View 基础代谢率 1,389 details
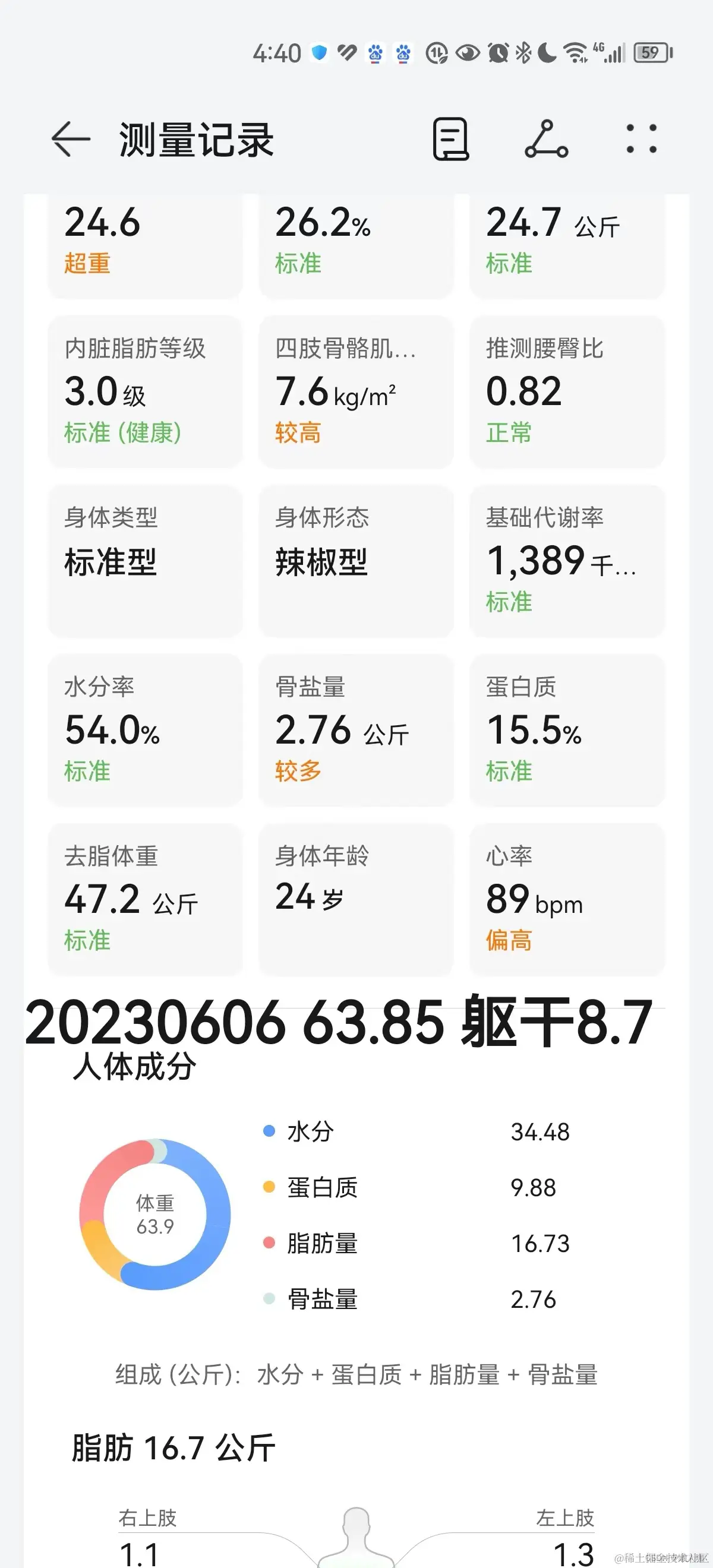The height and width of the screenshot is (1568, 713). point(567,560)
